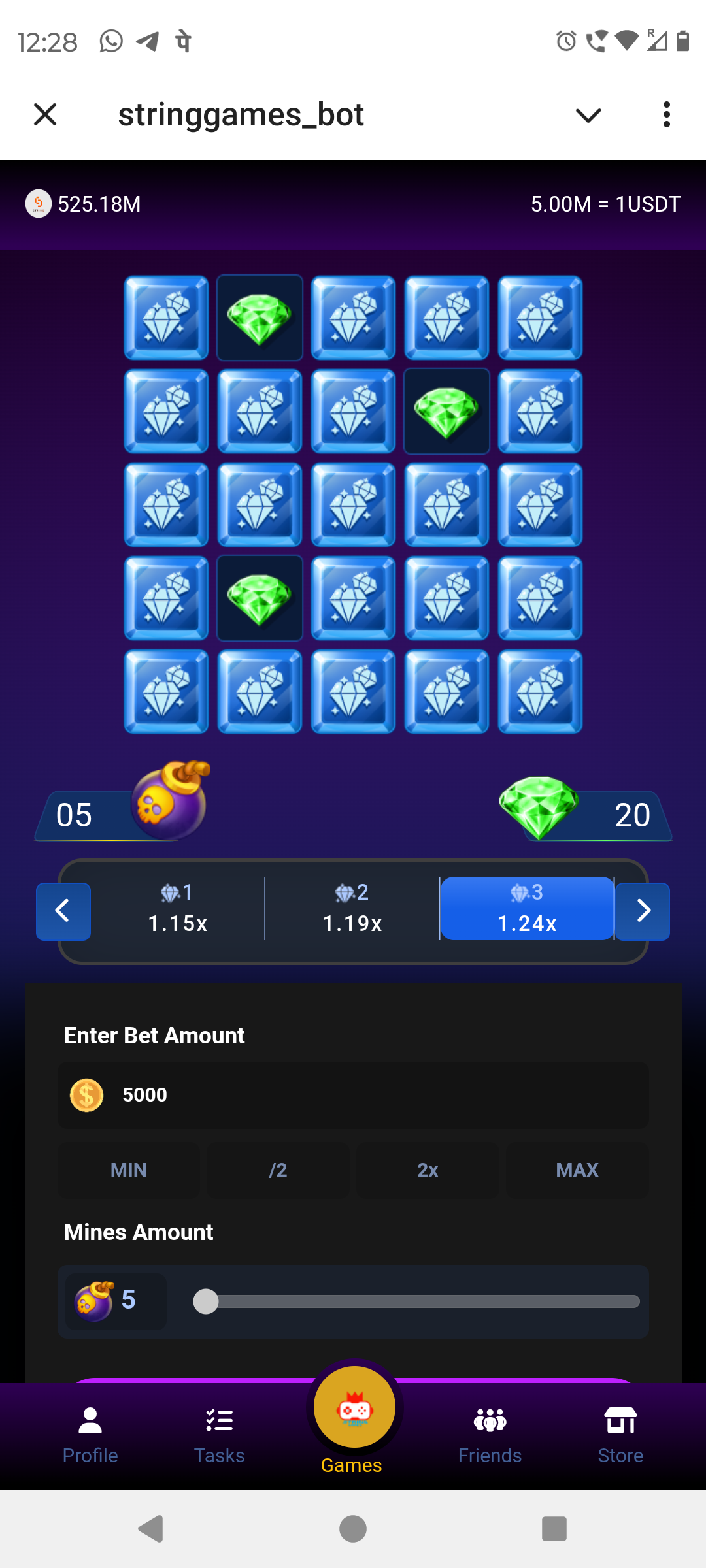The width and height of the screenshot is (706, 1568).
Task: Double the bet with 2x
Action: [428, 1170]
